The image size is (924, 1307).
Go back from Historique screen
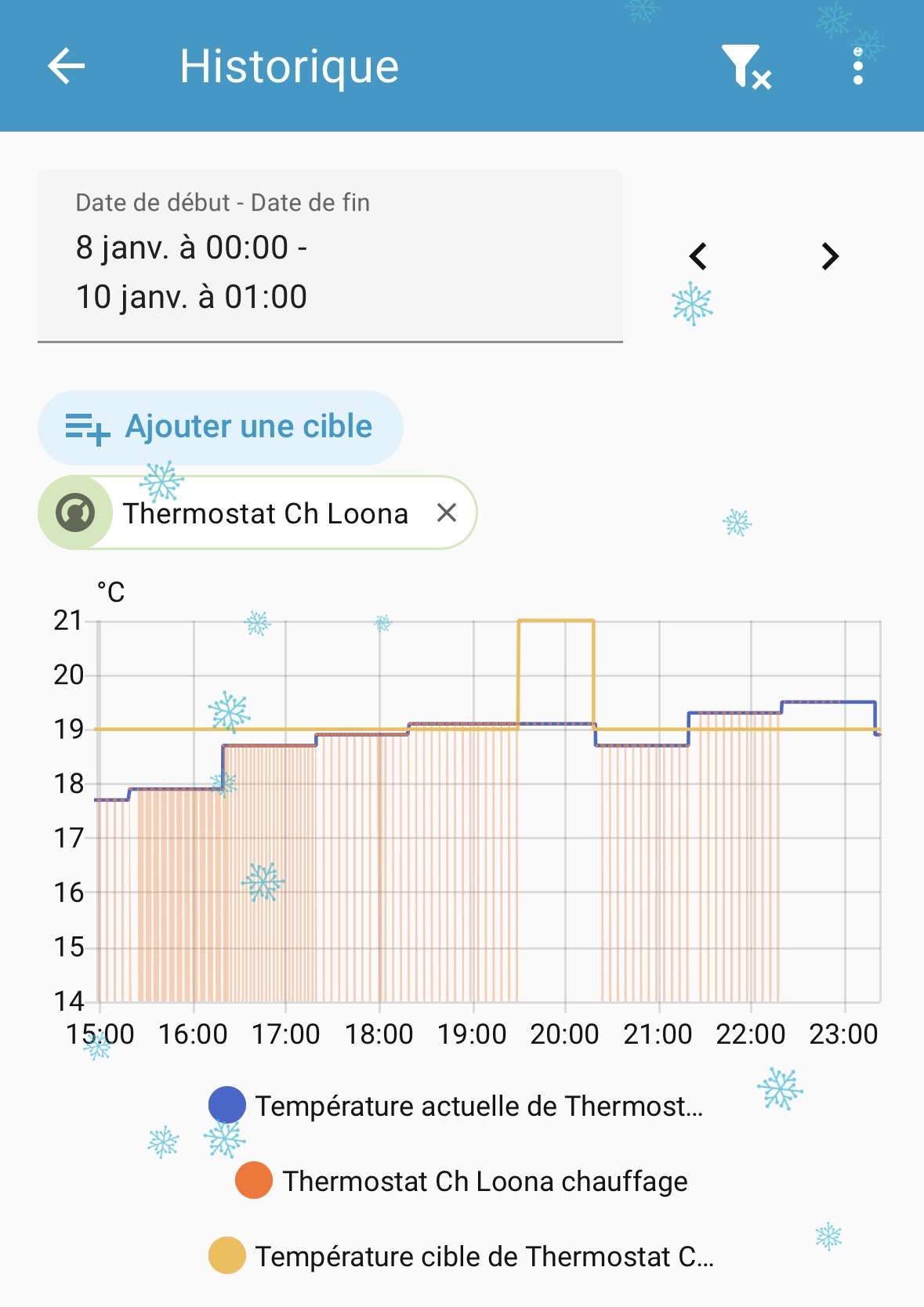point(67,66)
